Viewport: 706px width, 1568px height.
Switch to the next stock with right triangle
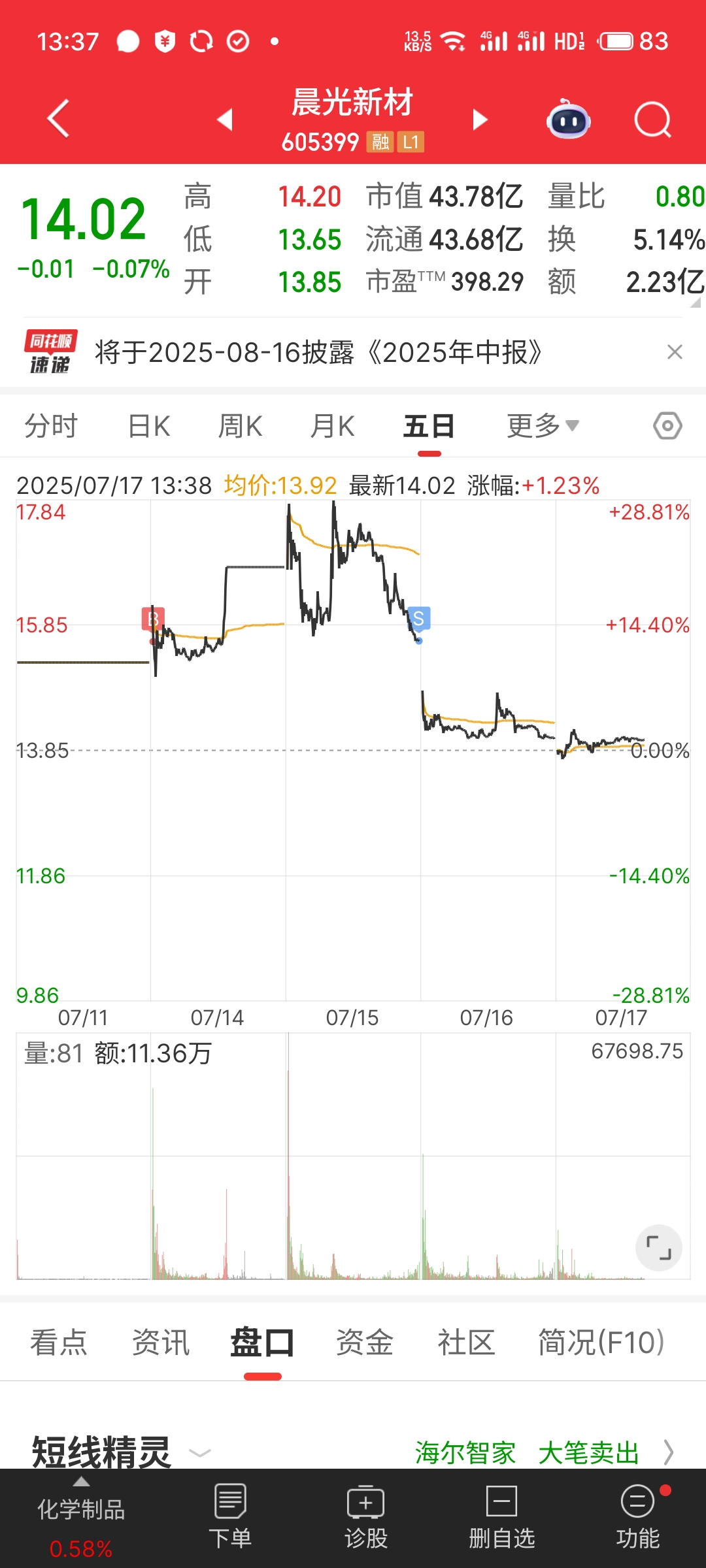480,120
